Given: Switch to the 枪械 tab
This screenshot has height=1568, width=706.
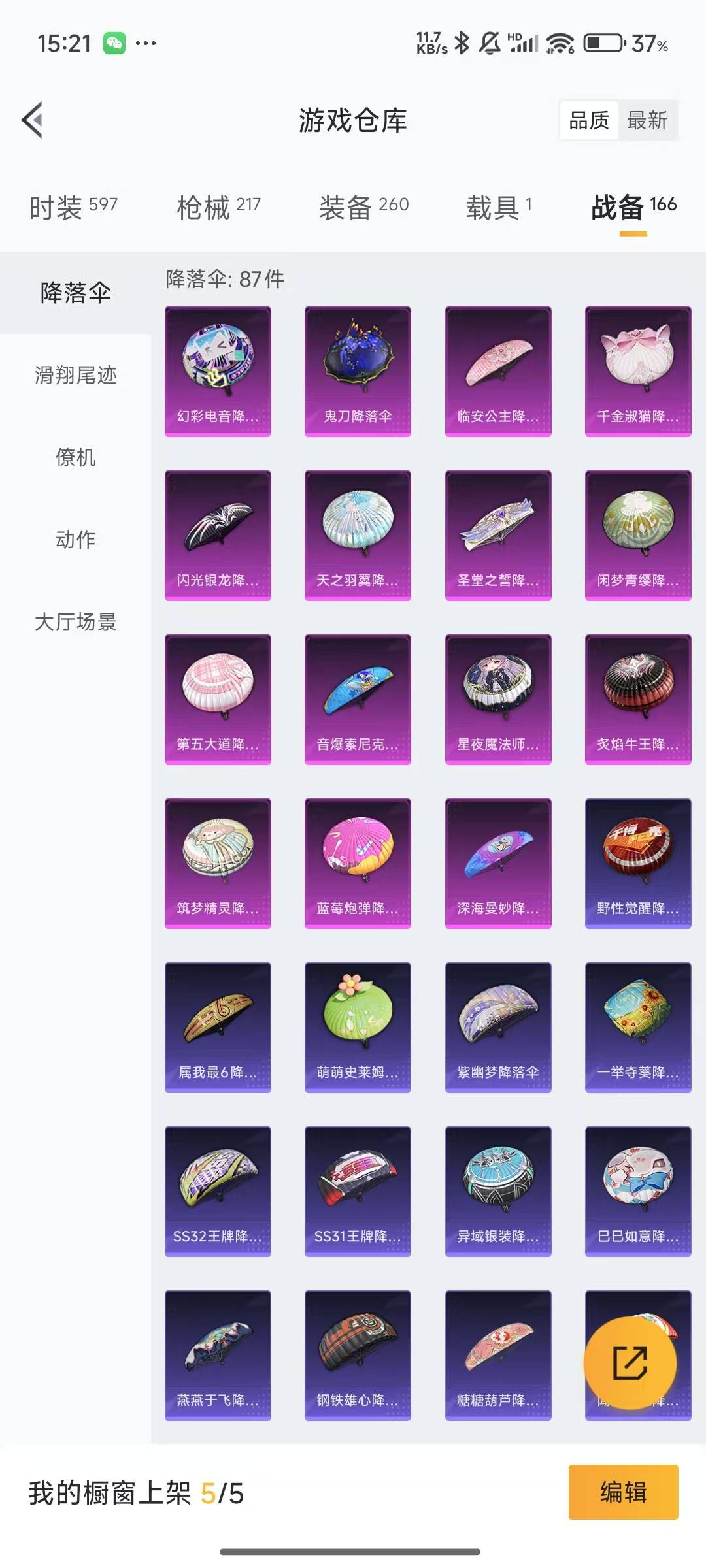Looking at the screenshot, I should (x=218, y=207).
